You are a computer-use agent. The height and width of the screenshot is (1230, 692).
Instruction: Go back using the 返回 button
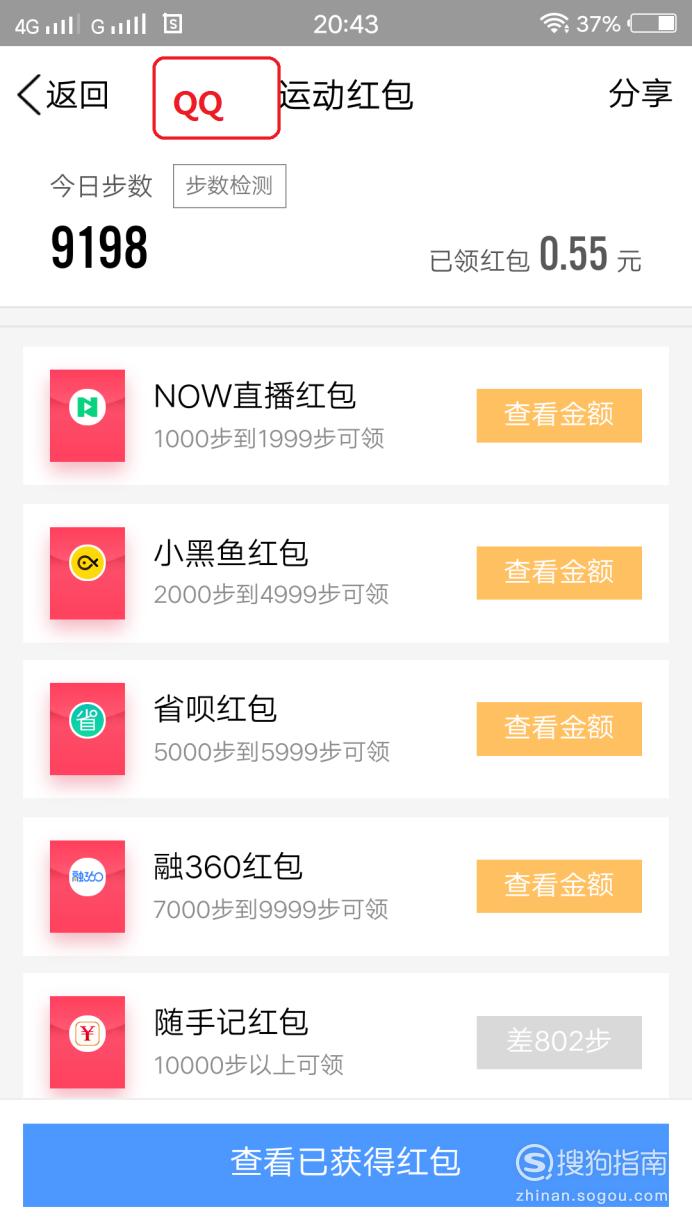coord(63,95)
